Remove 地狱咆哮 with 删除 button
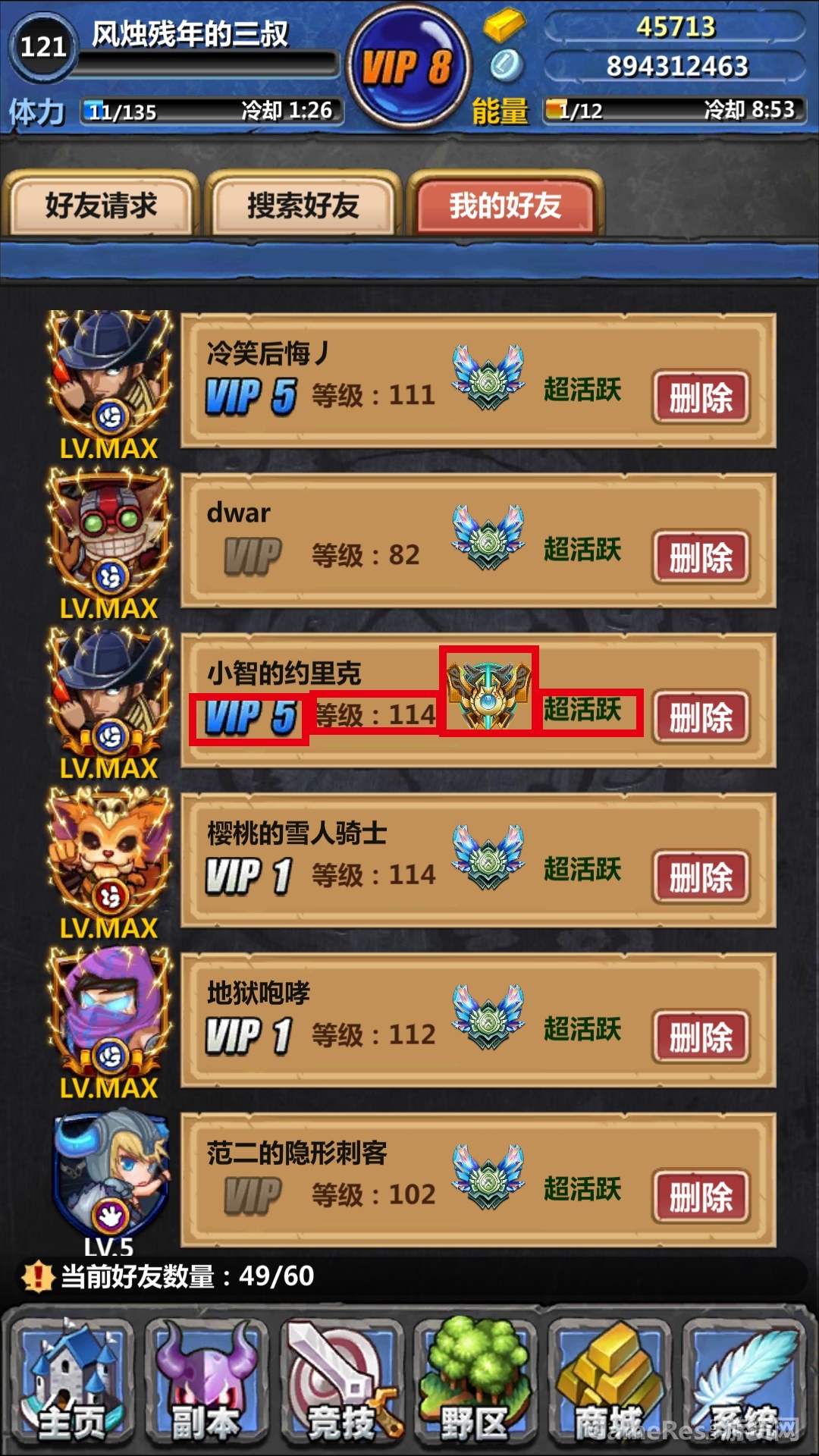The image size is (819, 1456). [x=701, y=1037]
